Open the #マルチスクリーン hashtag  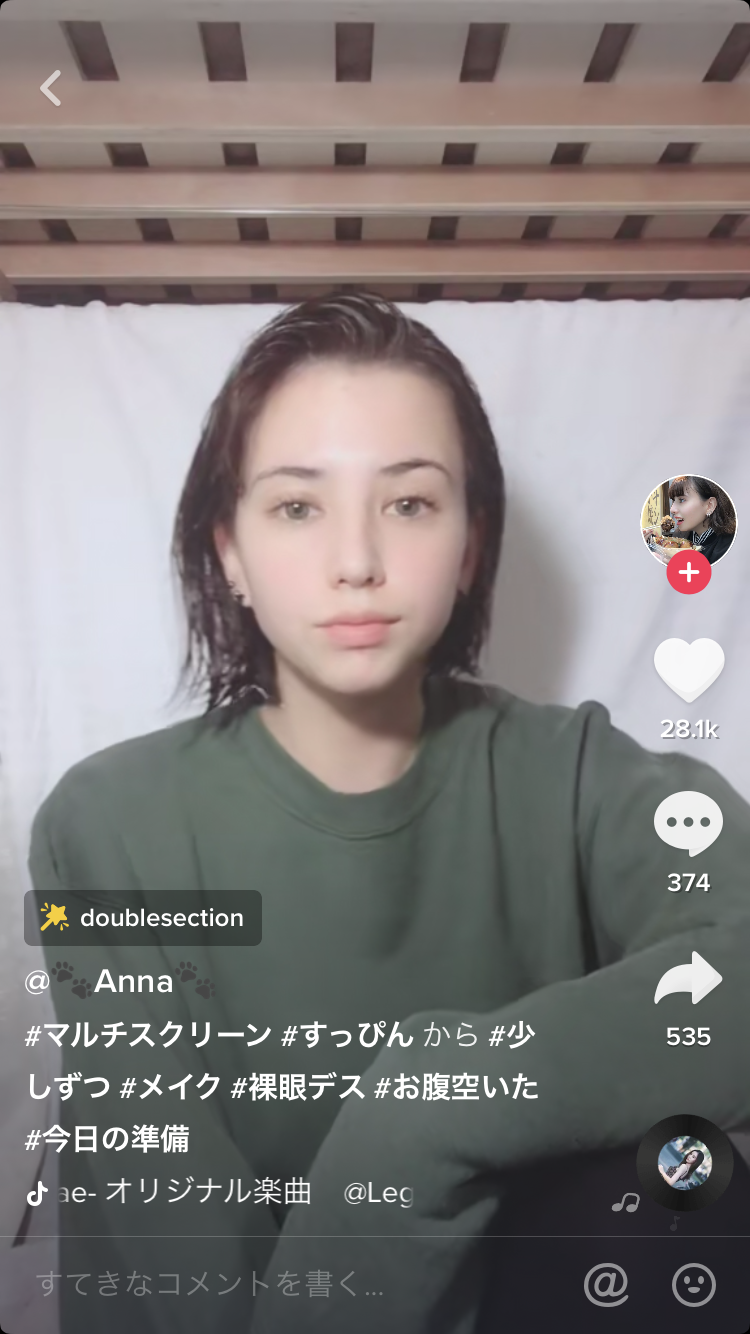click(148, 1035)
